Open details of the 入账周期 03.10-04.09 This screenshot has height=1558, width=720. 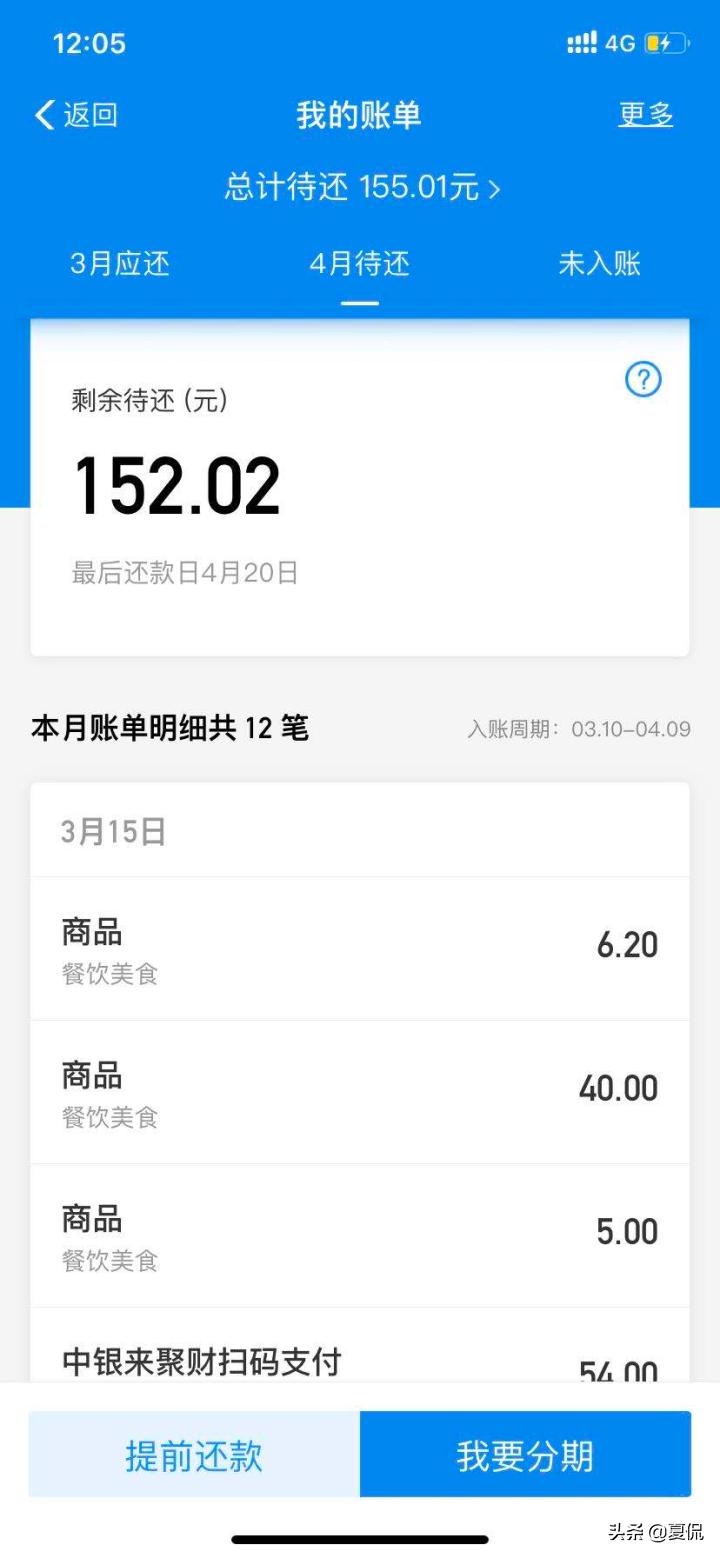pyautogui.click(x=576, y=729)
